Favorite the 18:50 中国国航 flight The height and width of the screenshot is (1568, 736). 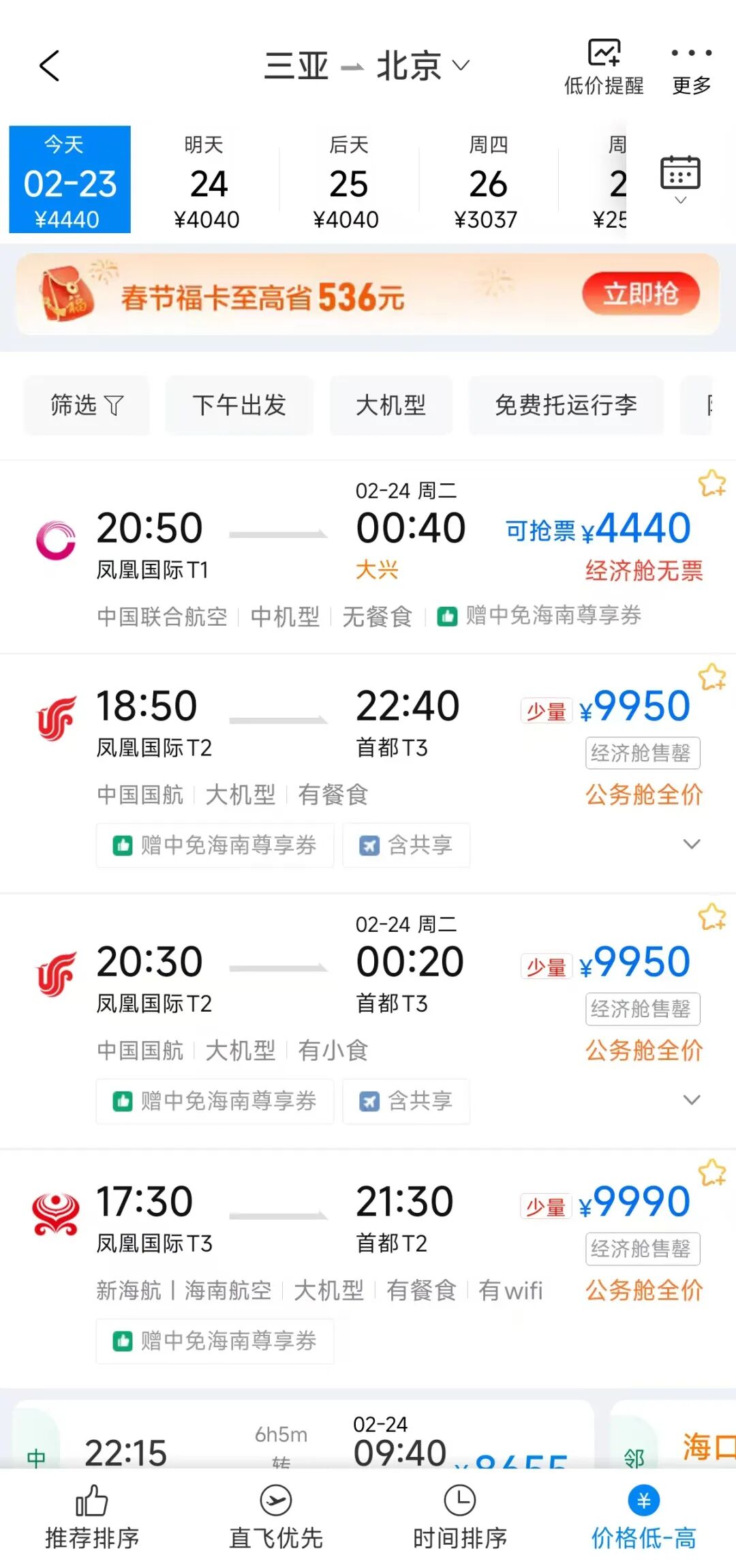pyautogui.click(x=711, y=677)
